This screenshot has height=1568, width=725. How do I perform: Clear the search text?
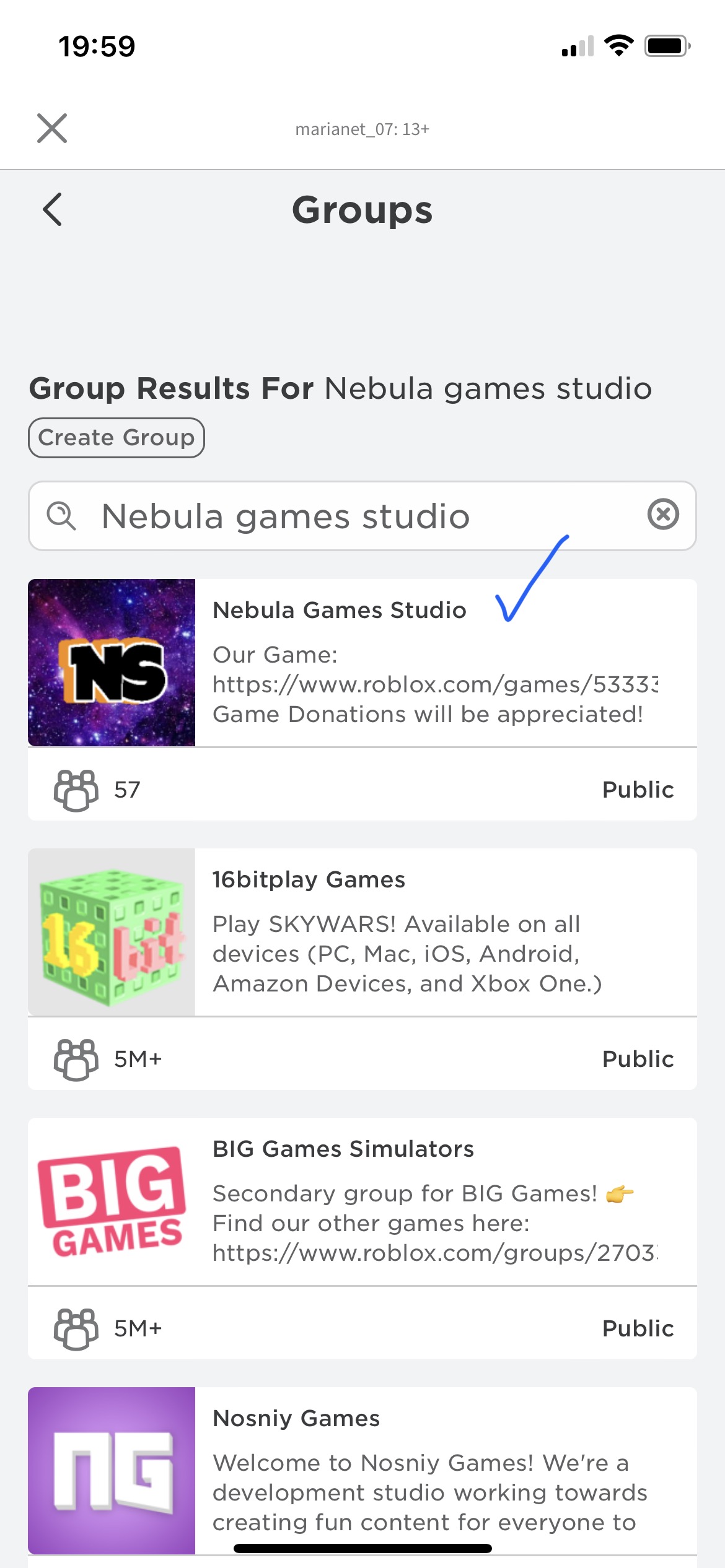click(663, 515)
